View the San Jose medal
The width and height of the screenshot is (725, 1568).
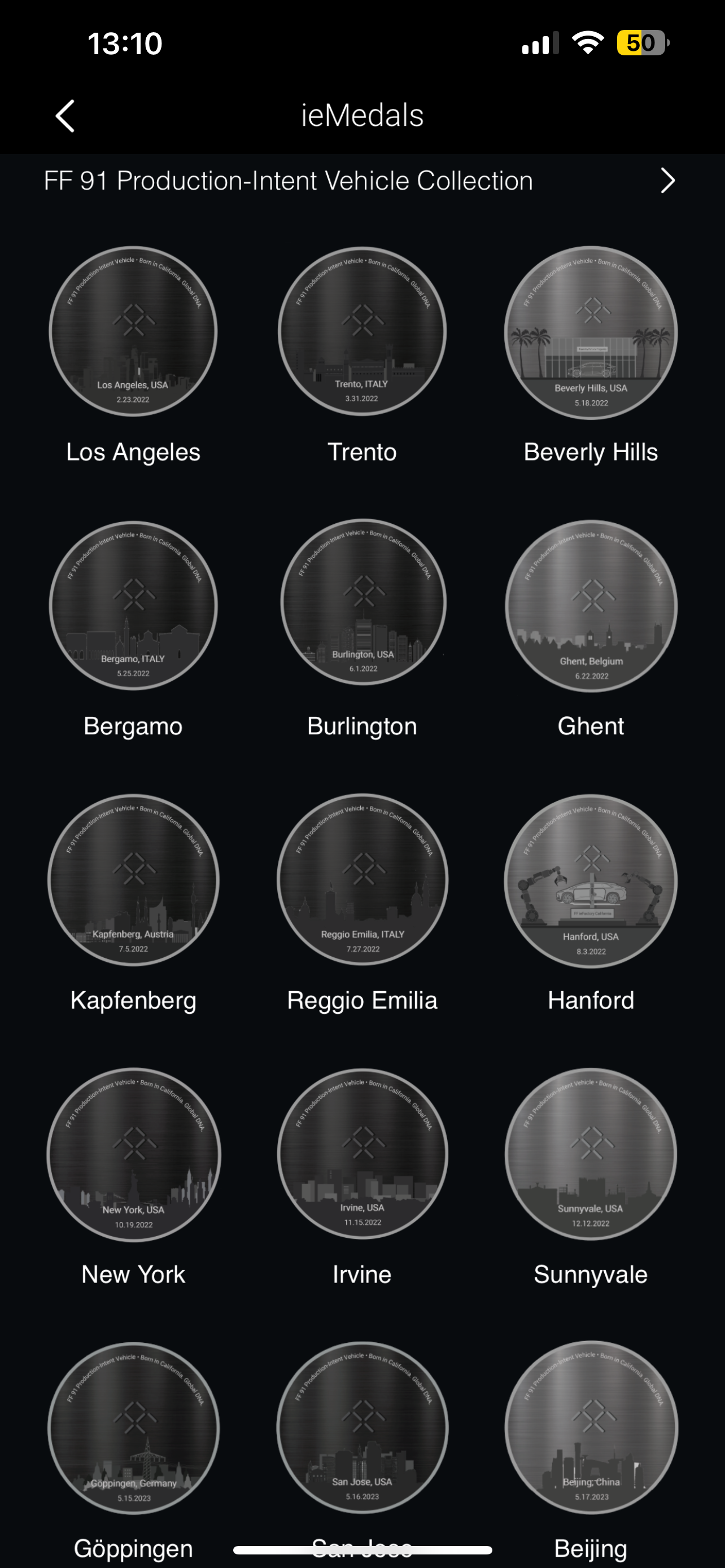pos(363,1427)
